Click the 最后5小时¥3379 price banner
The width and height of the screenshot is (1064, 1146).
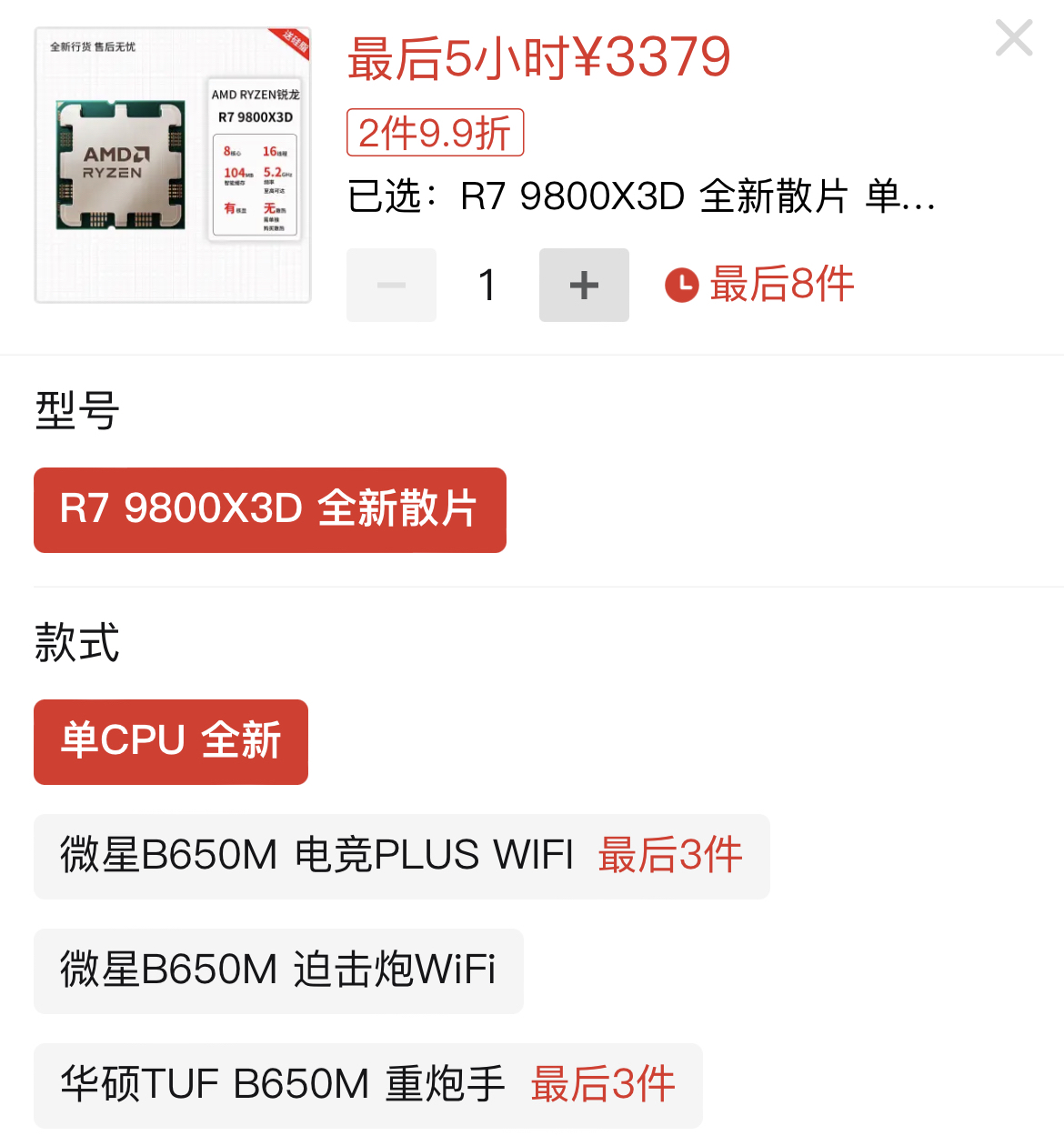538,56
